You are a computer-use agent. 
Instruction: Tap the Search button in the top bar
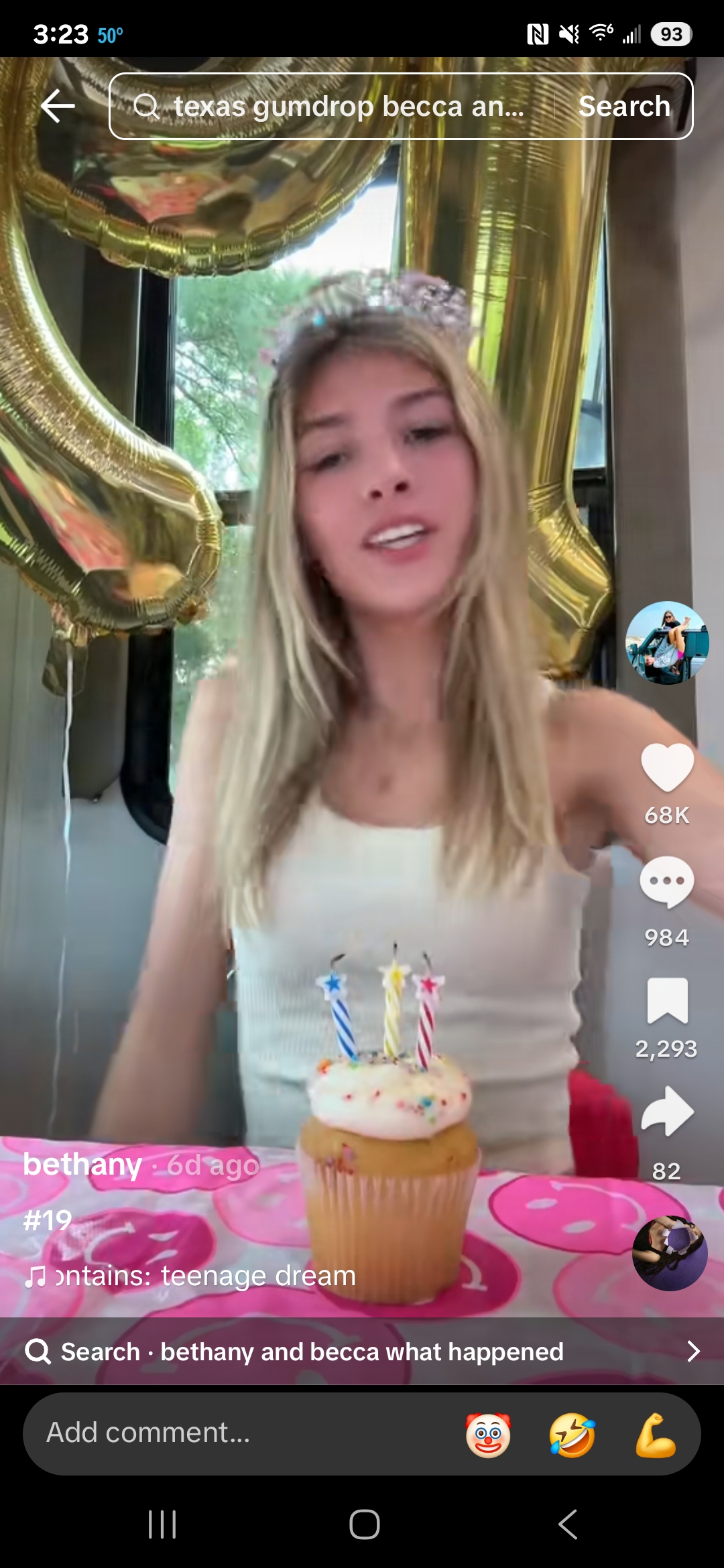(x=624, y=107)
